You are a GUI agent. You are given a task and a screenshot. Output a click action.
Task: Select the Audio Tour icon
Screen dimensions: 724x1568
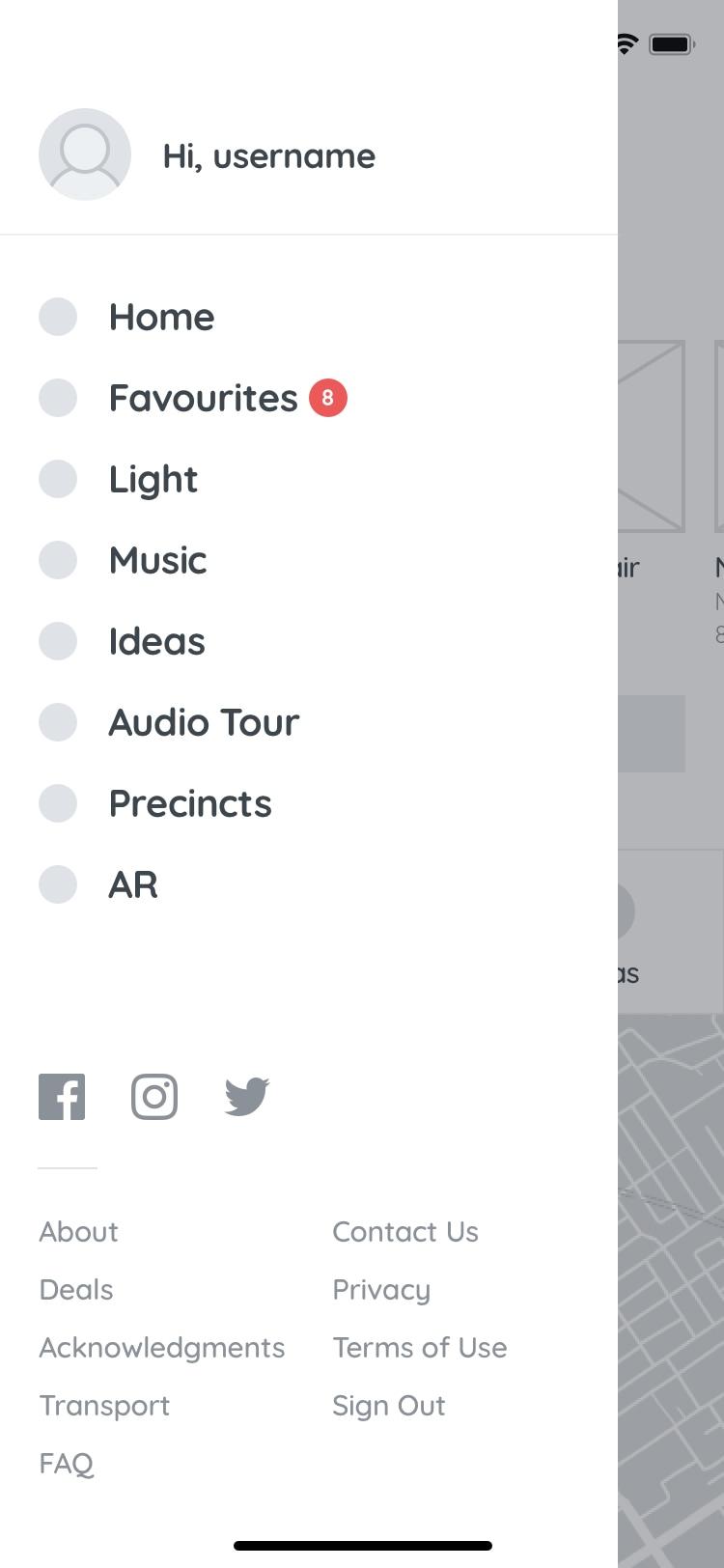tap(58, 722)
